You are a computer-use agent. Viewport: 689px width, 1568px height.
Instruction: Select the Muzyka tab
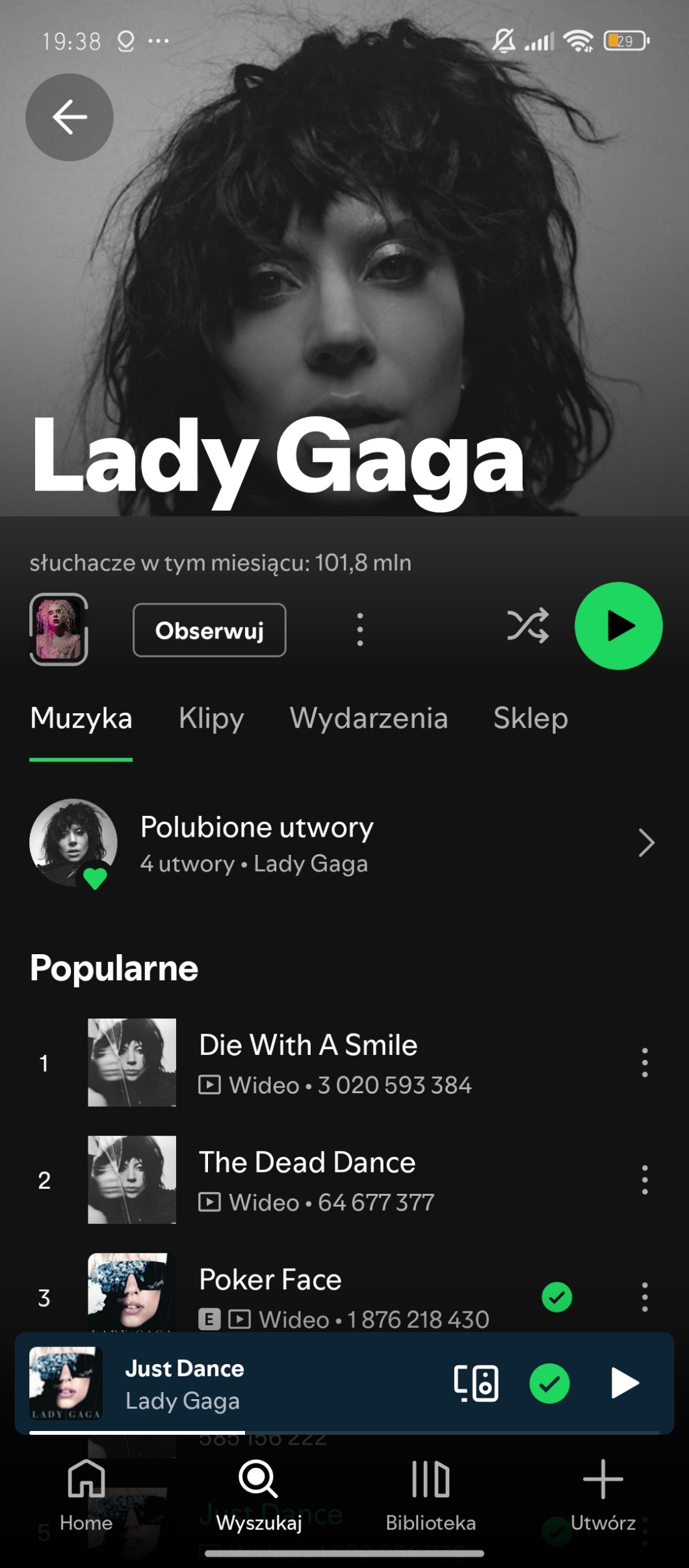[x=81, y=718]
